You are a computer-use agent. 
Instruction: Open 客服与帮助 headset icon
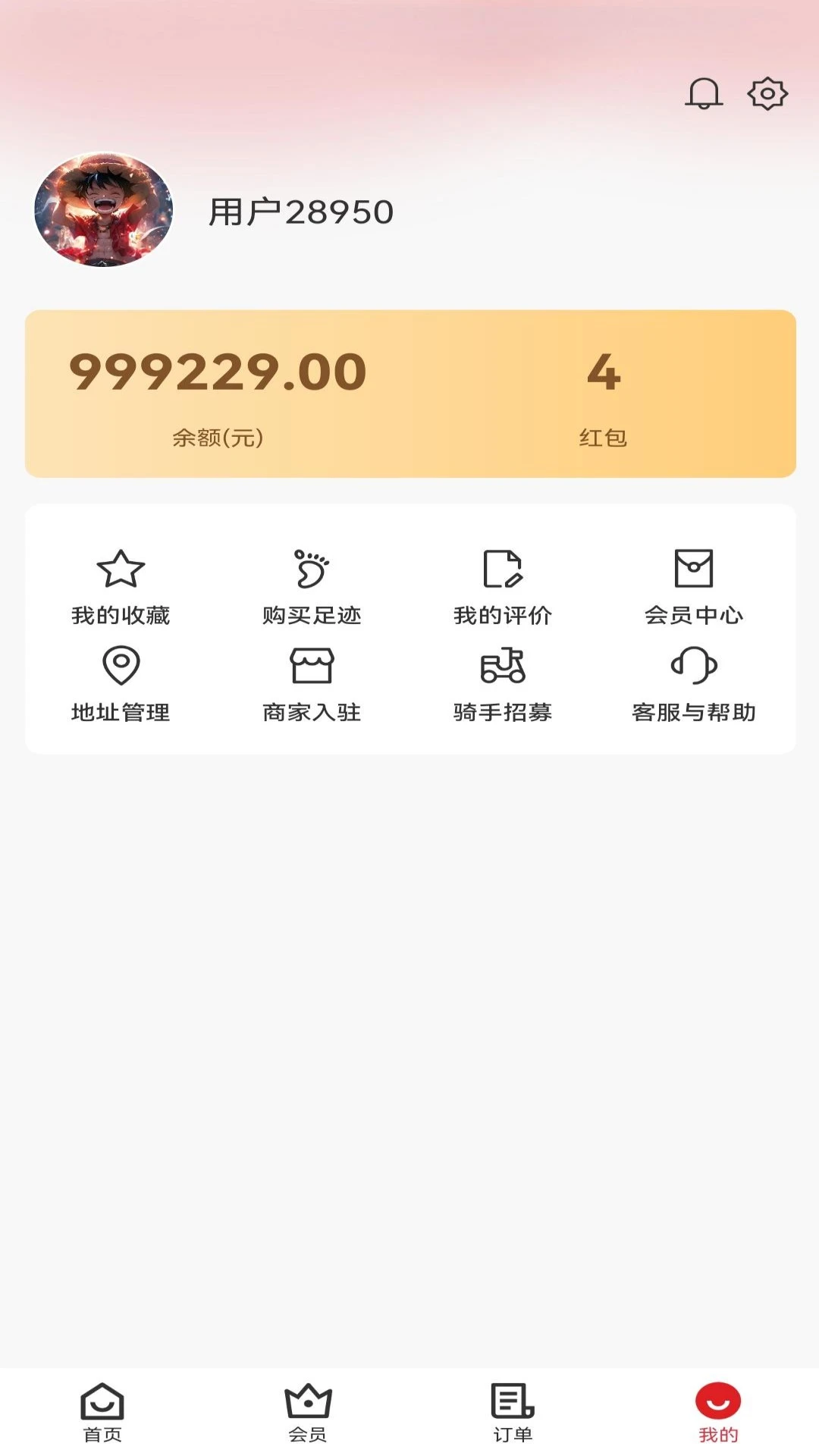[x=695, y=666]
